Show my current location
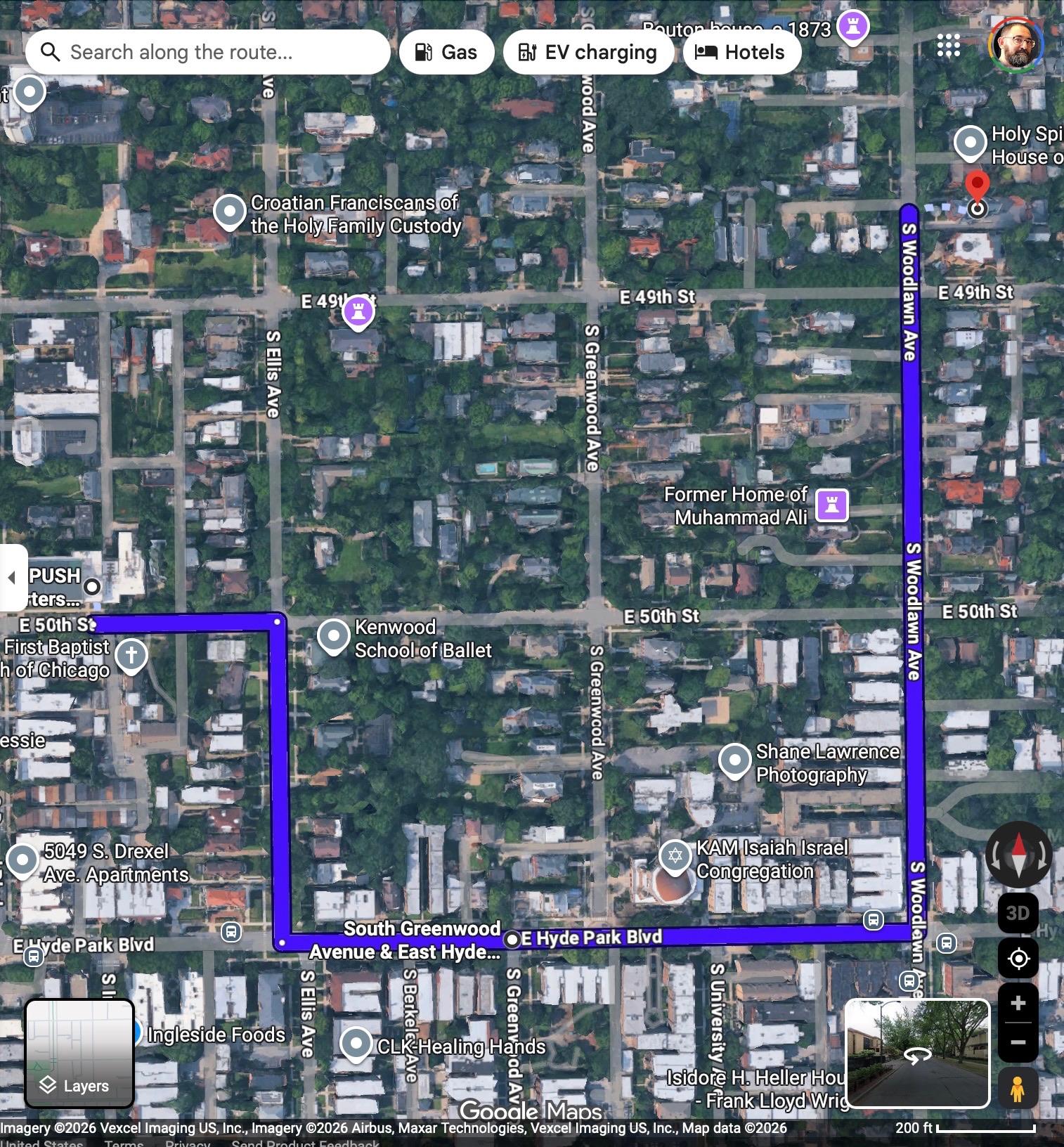The height and width of the screenshot is (1147, 1064). point(1018,959)
